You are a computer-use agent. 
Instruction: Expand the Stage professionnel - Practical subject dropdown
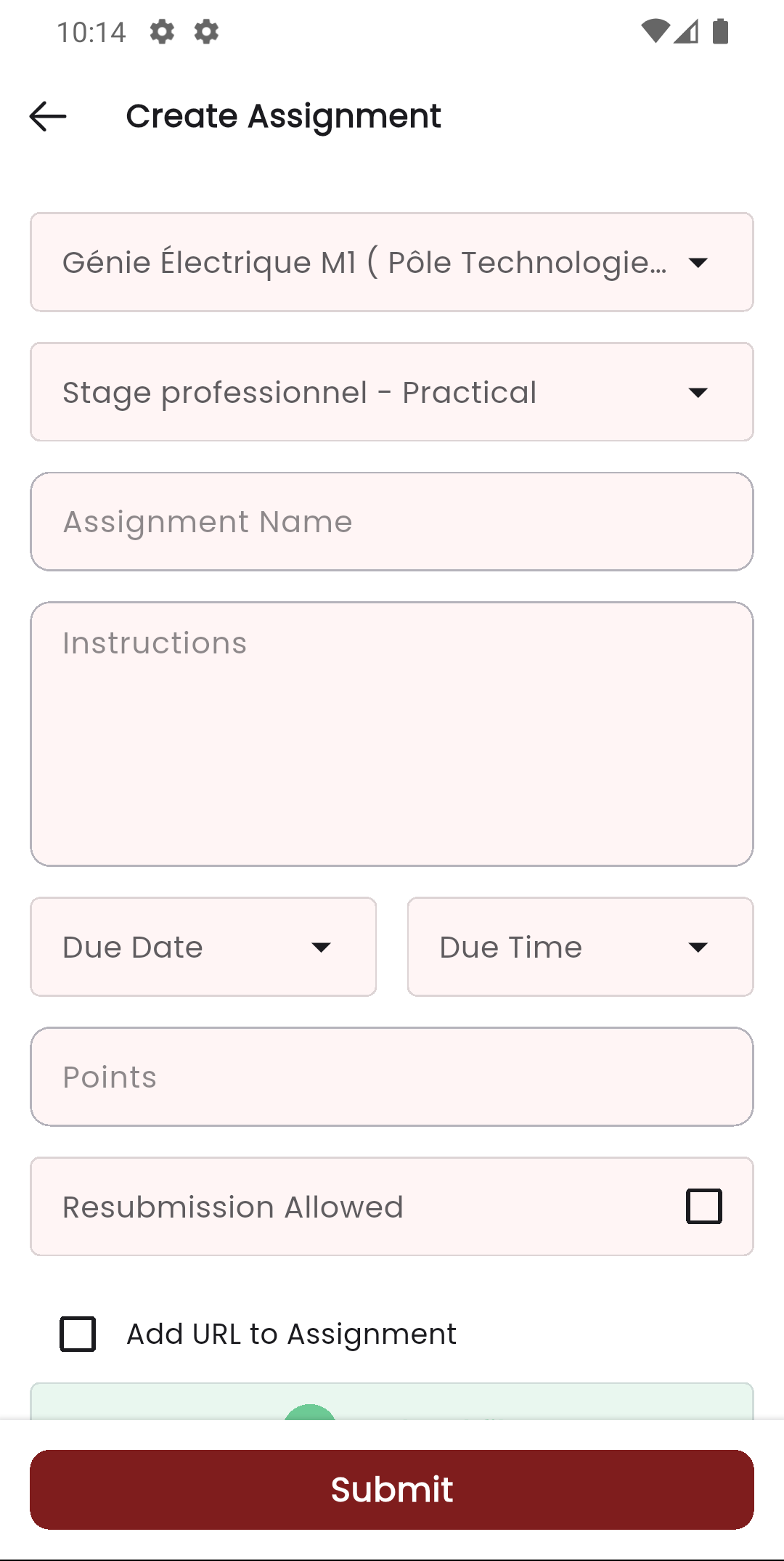392,391
